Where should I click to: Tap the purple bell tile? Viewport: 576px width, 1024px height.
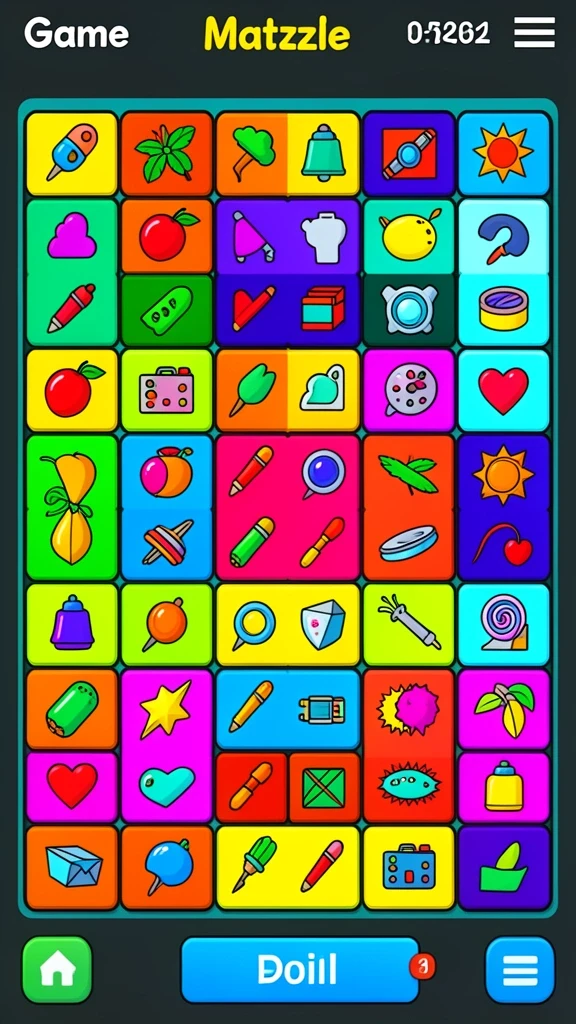click(72, 624)
